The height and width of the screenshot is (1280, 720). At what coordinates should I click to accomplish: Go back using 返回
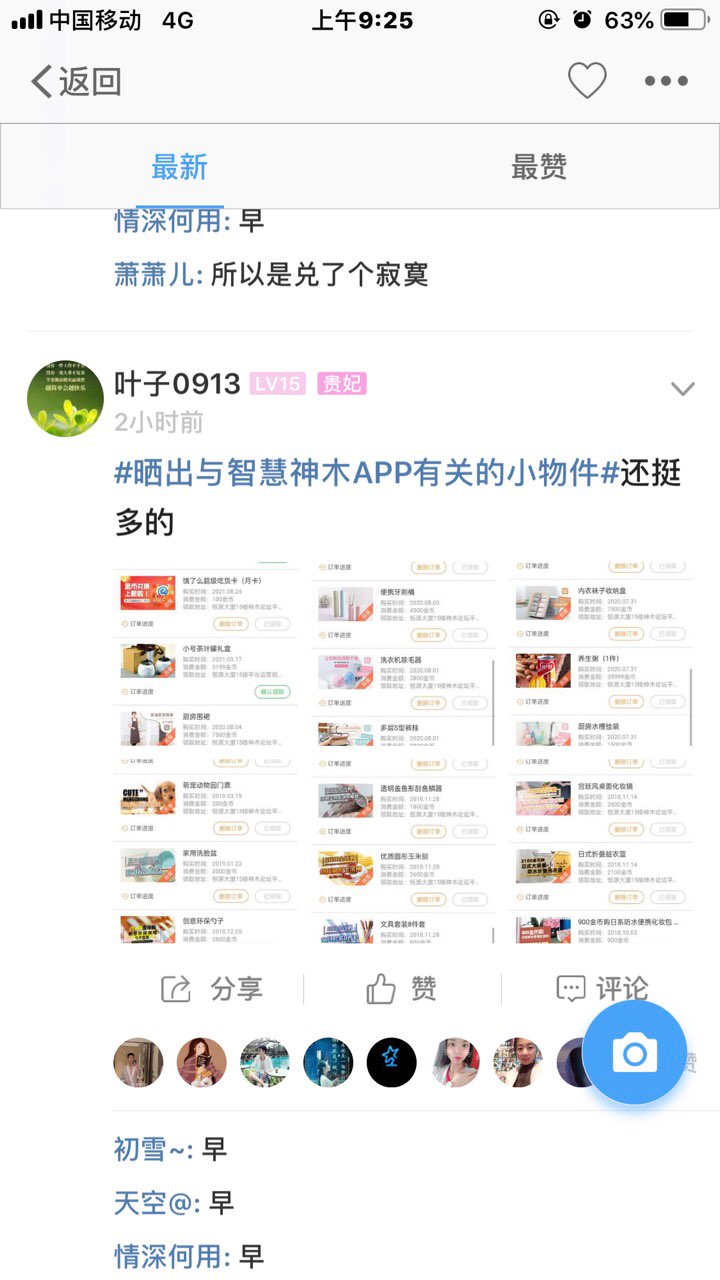[76, 81]
